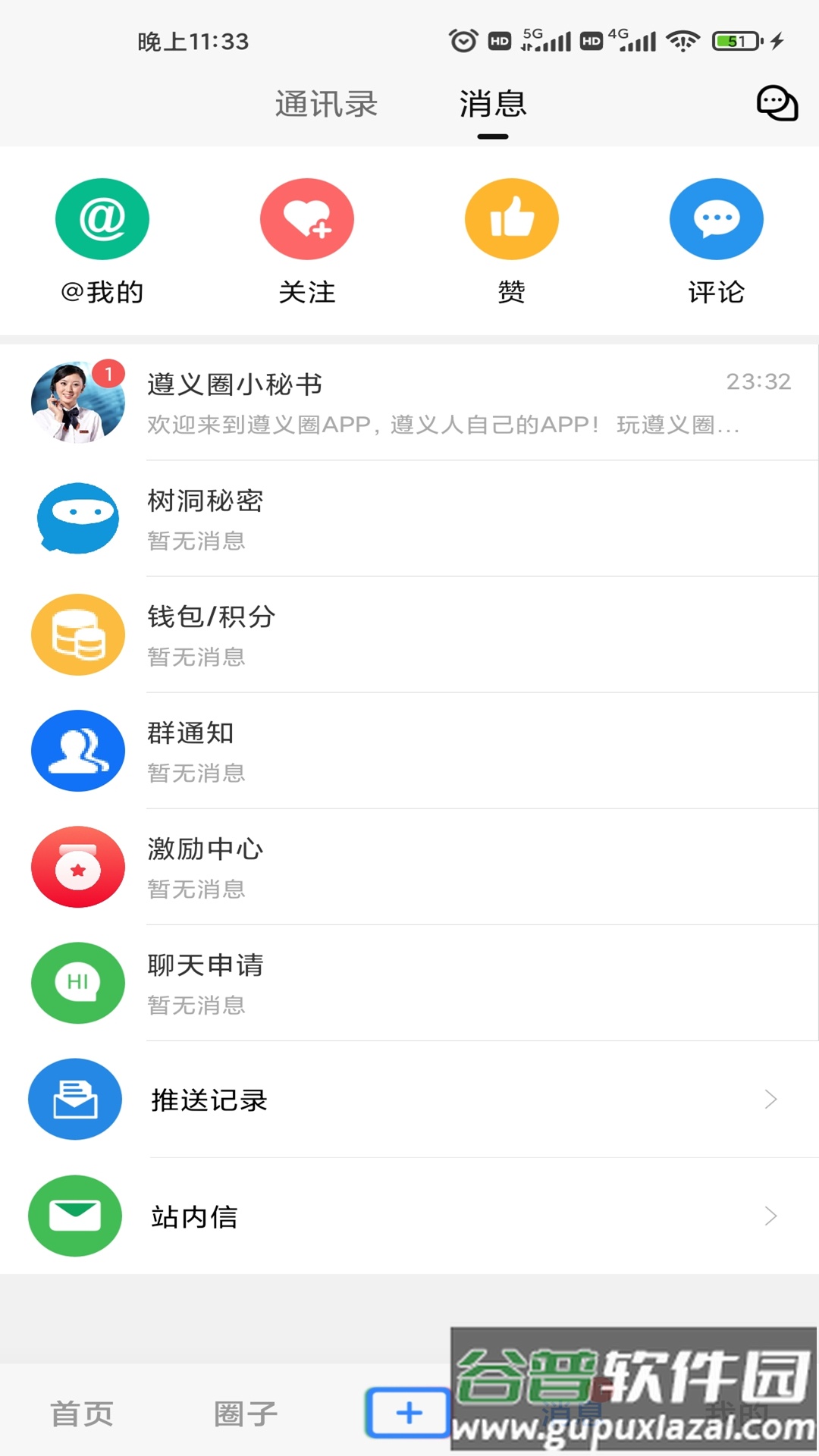
Task: Tap the blue plus button in bottom bar
Action: click(409, 1412)
